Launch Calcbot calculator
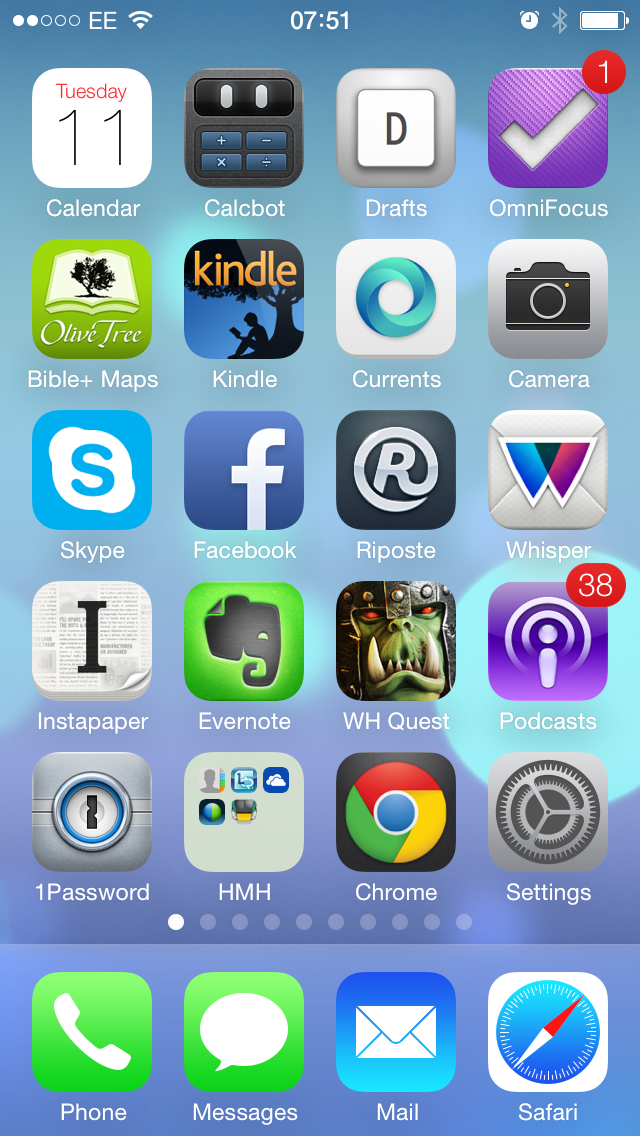The height and width of the screenshot is (1136, 640). click(244, 128)
